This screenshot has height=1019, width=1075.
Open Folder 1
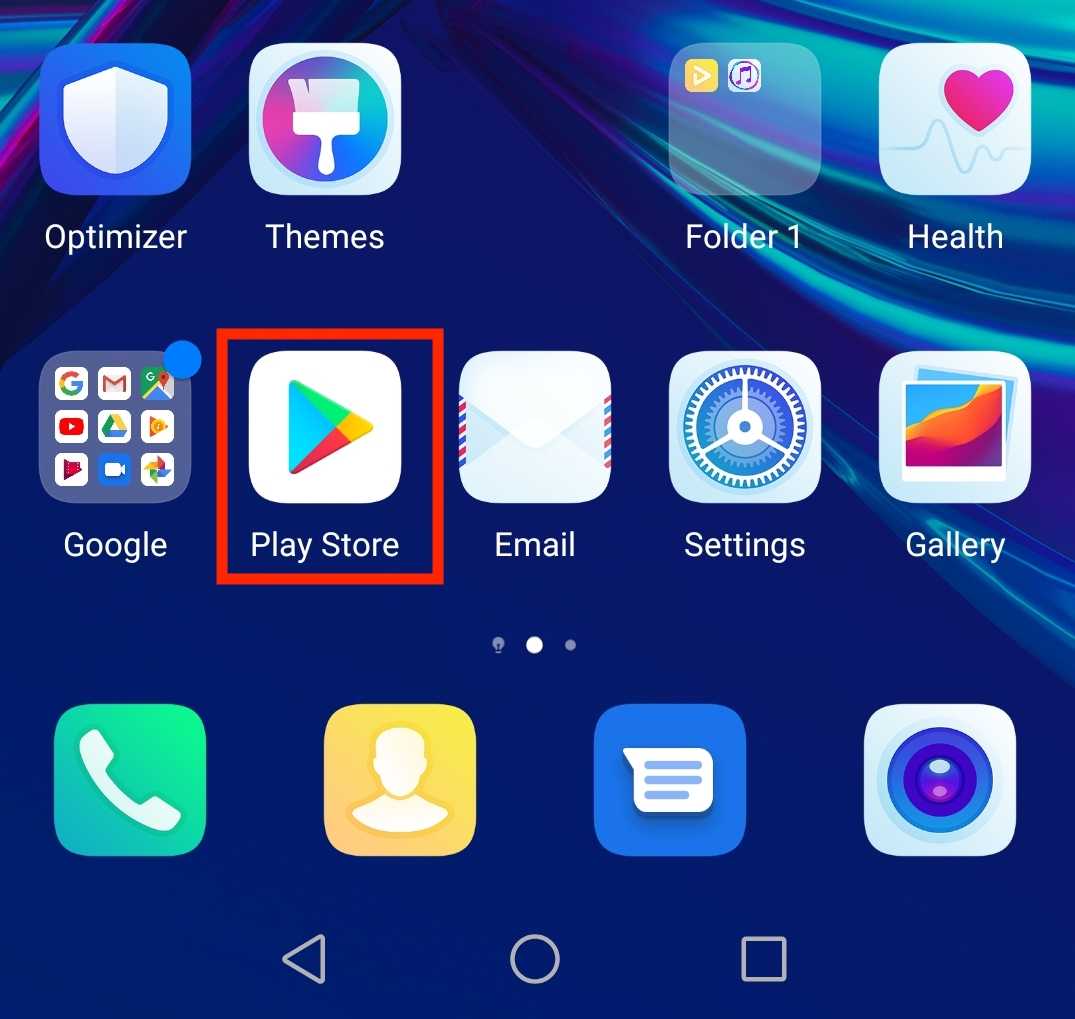click(x=744, y=120)
